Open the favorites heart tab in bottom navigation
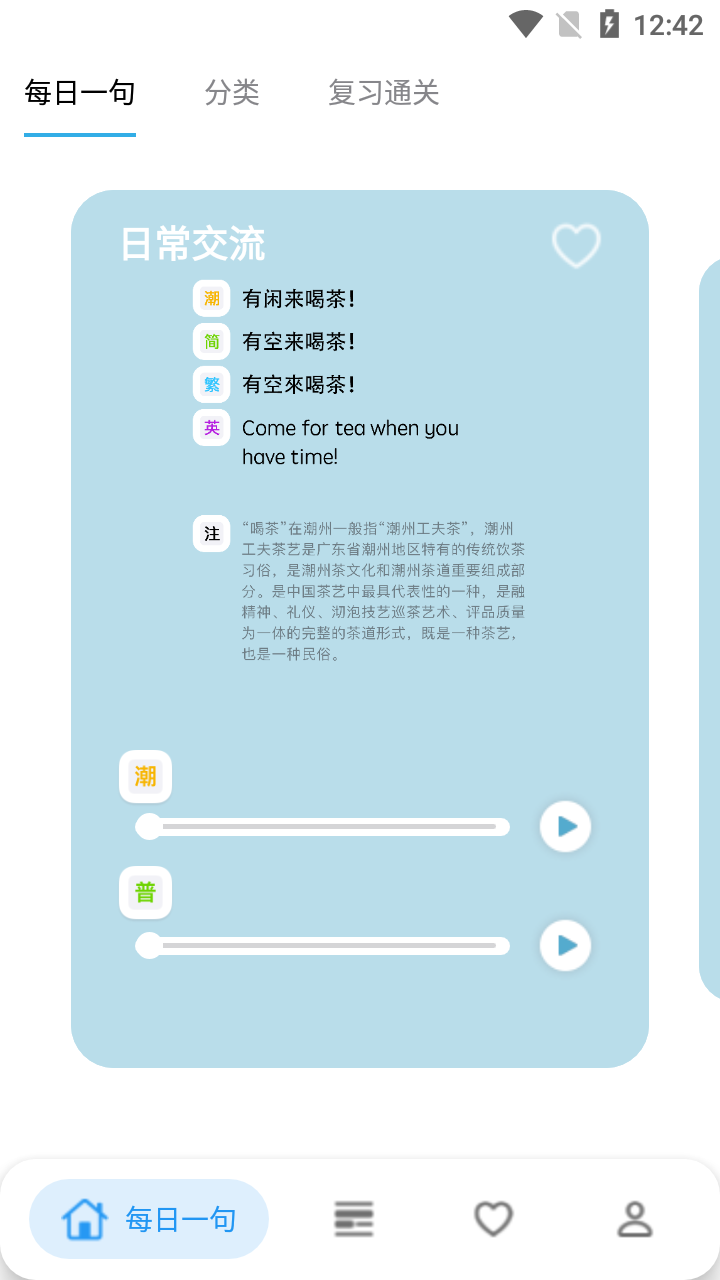This screenshot has width=720, height=1280. click(493, 1219)
